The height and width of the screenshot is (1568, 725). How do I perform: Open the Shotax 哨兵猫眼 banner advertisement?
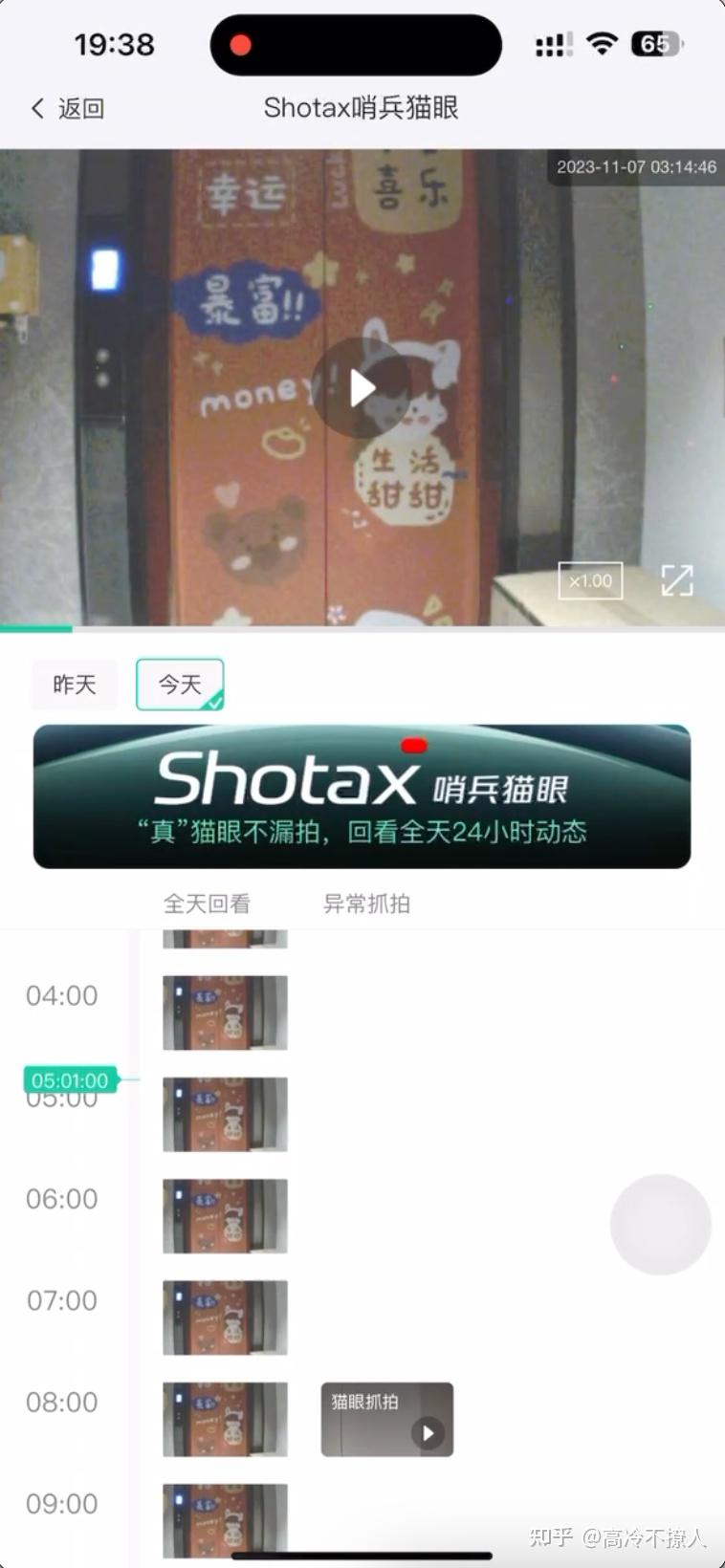(362, 795)
